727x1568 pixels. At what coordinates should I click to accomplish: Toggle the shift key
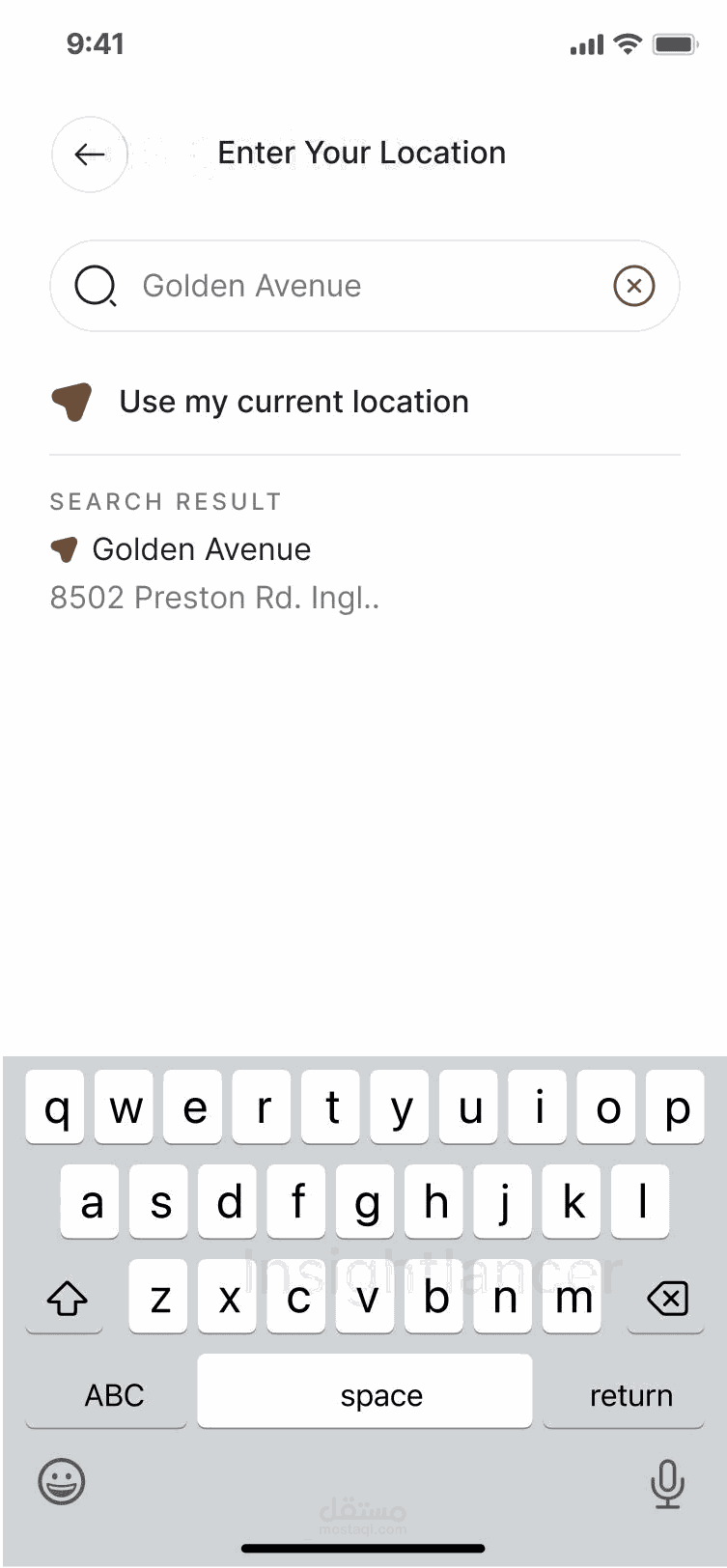(x=67, y=1299)
